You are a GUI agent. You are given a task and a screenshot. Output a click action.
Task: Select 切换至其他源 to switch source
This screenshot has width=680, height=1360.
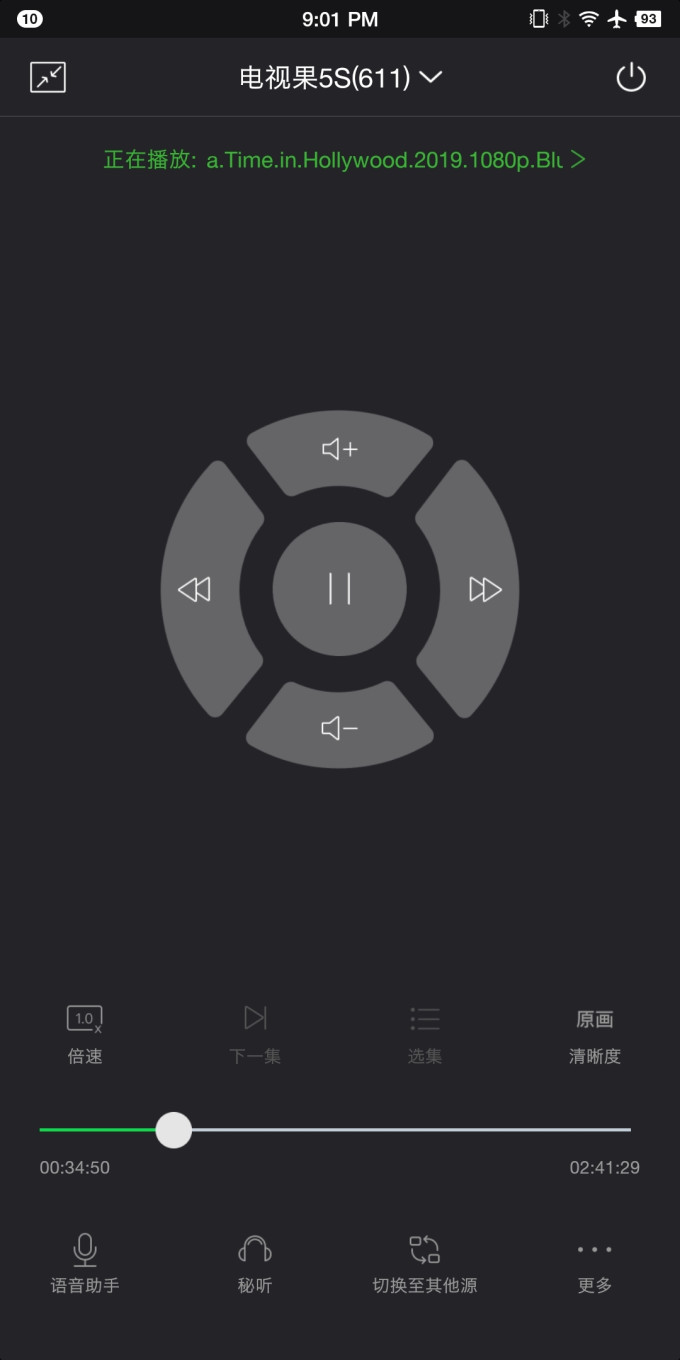(x=425, y=1265)
